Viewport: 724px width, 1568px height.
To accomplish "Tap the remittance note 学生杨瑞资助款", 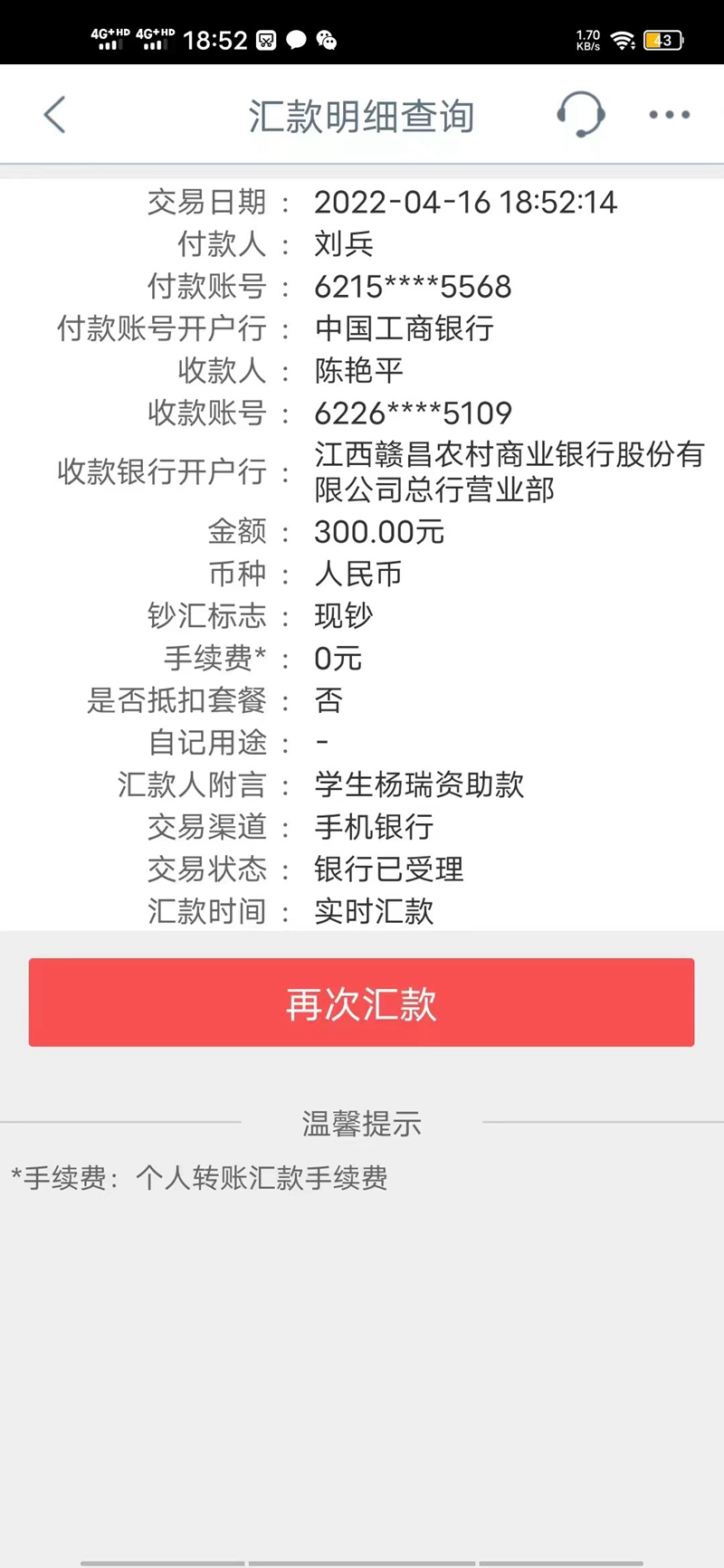I will pos(420,784).
